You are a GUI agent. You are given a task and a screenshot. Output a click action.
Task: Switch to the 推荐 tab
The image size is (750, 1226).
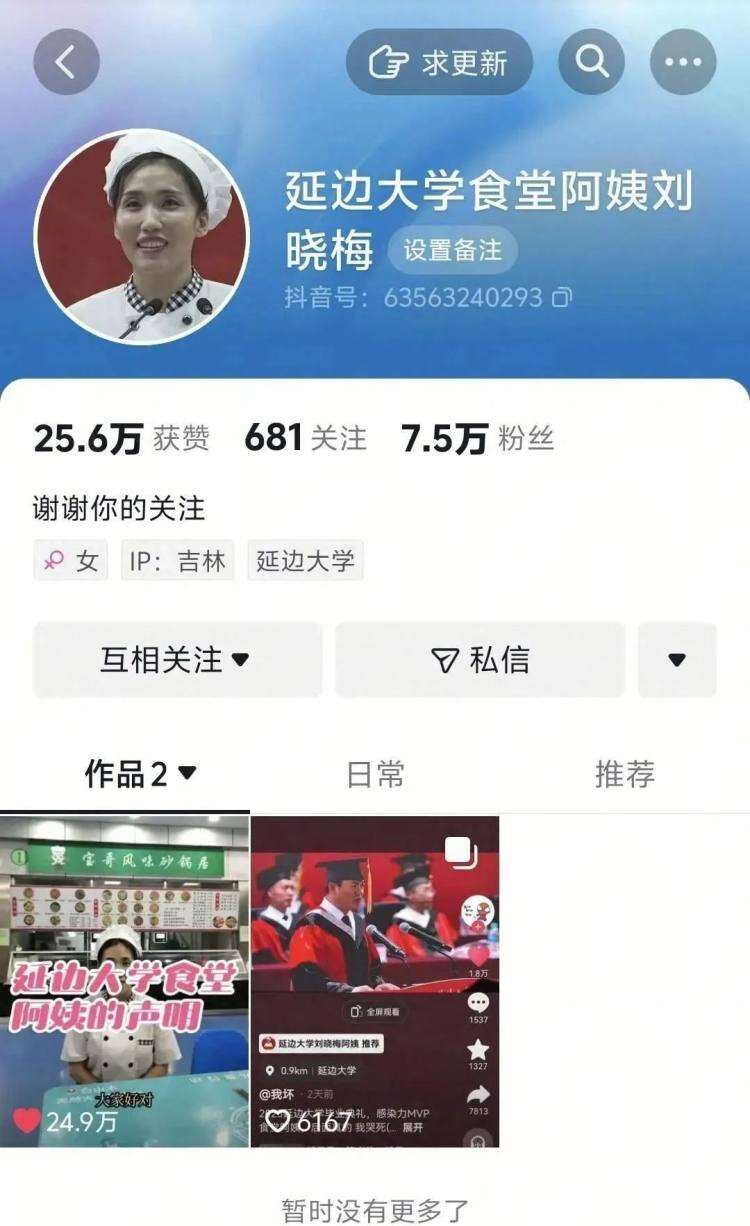[624, 773]
